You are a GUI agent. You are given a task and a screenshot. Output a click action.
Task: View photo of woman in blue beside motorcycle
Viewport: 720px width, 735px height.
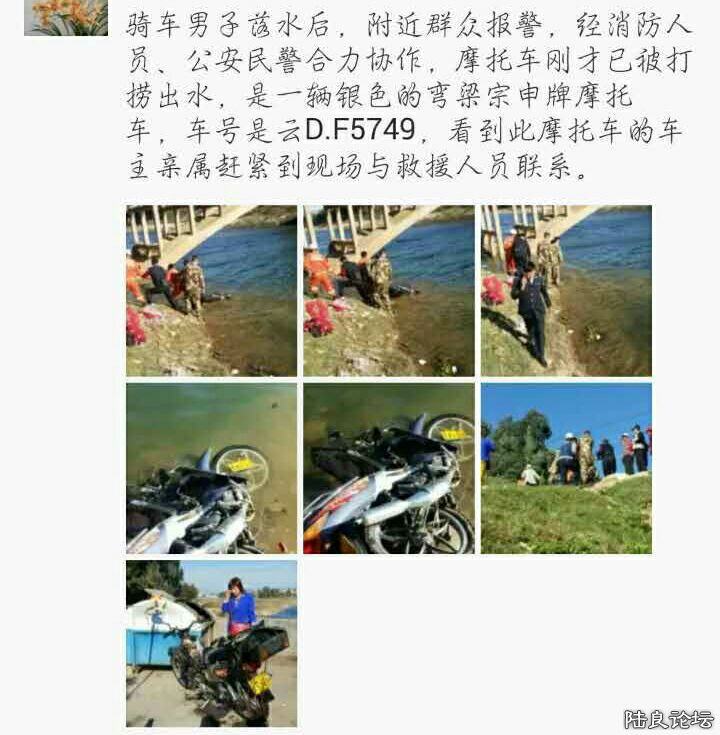[211, 643]
